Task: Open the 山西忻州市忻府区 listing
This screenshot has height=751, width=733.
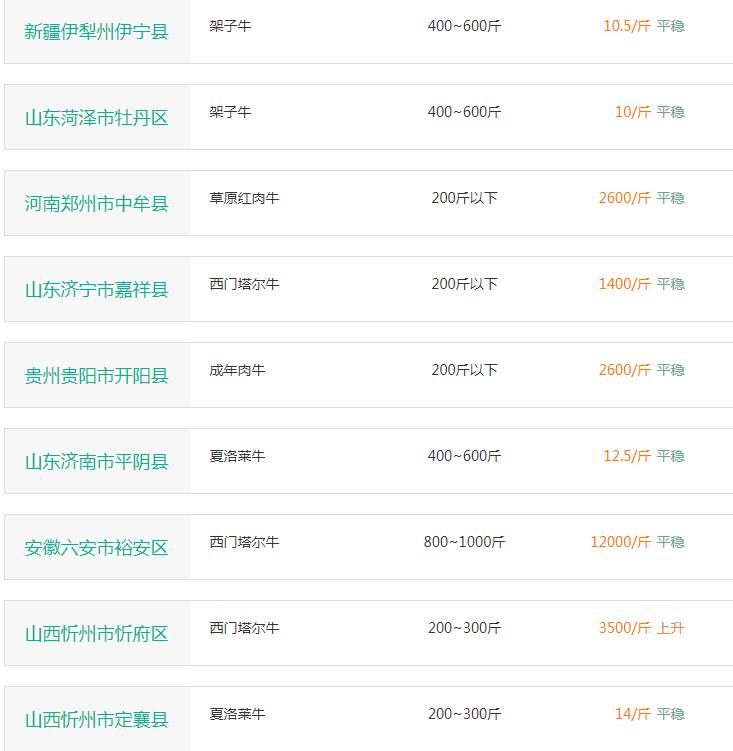Action: pyautogui.click(x=97, y=634)
